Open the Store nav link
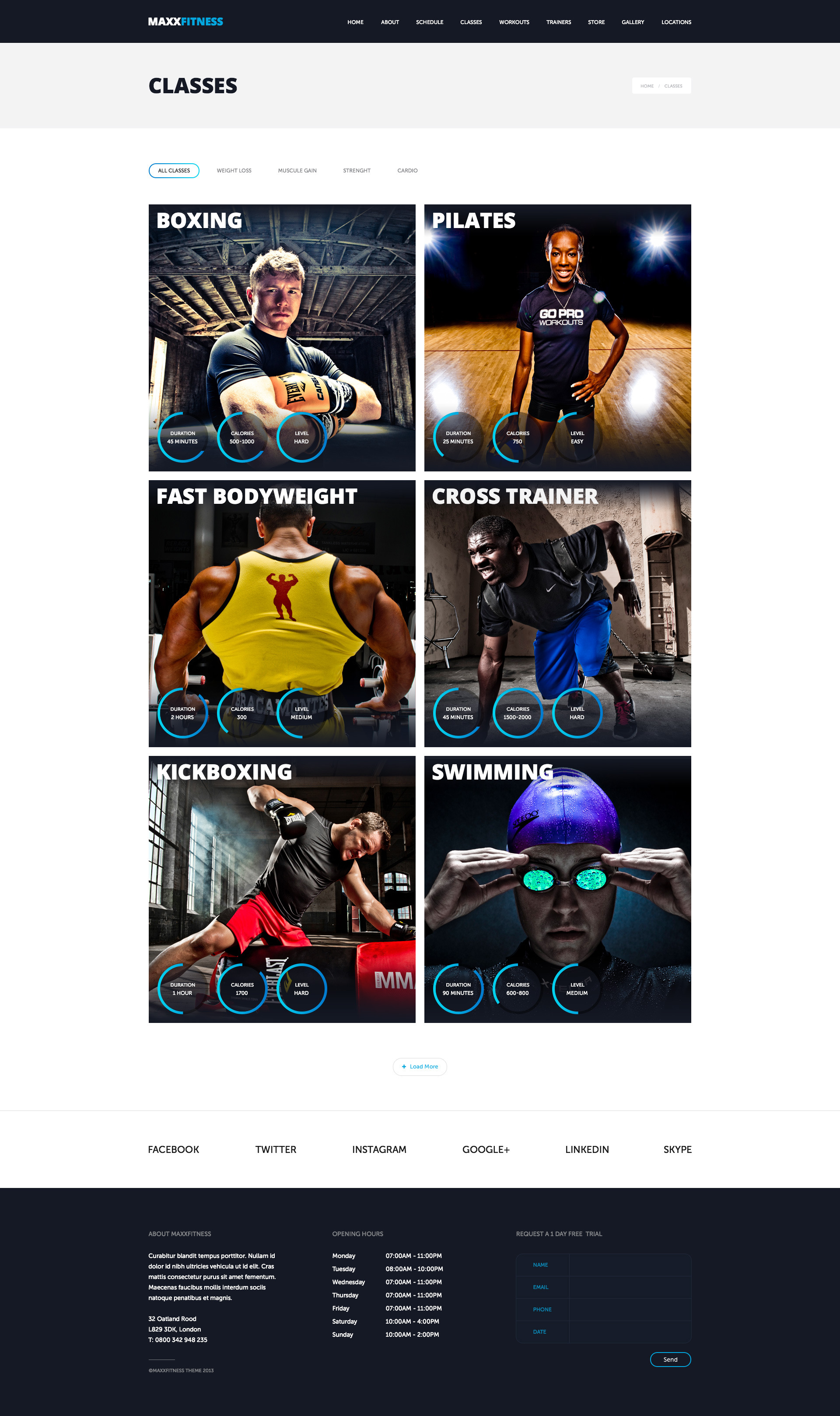840x1416 pixels. (x=596, y=22)
